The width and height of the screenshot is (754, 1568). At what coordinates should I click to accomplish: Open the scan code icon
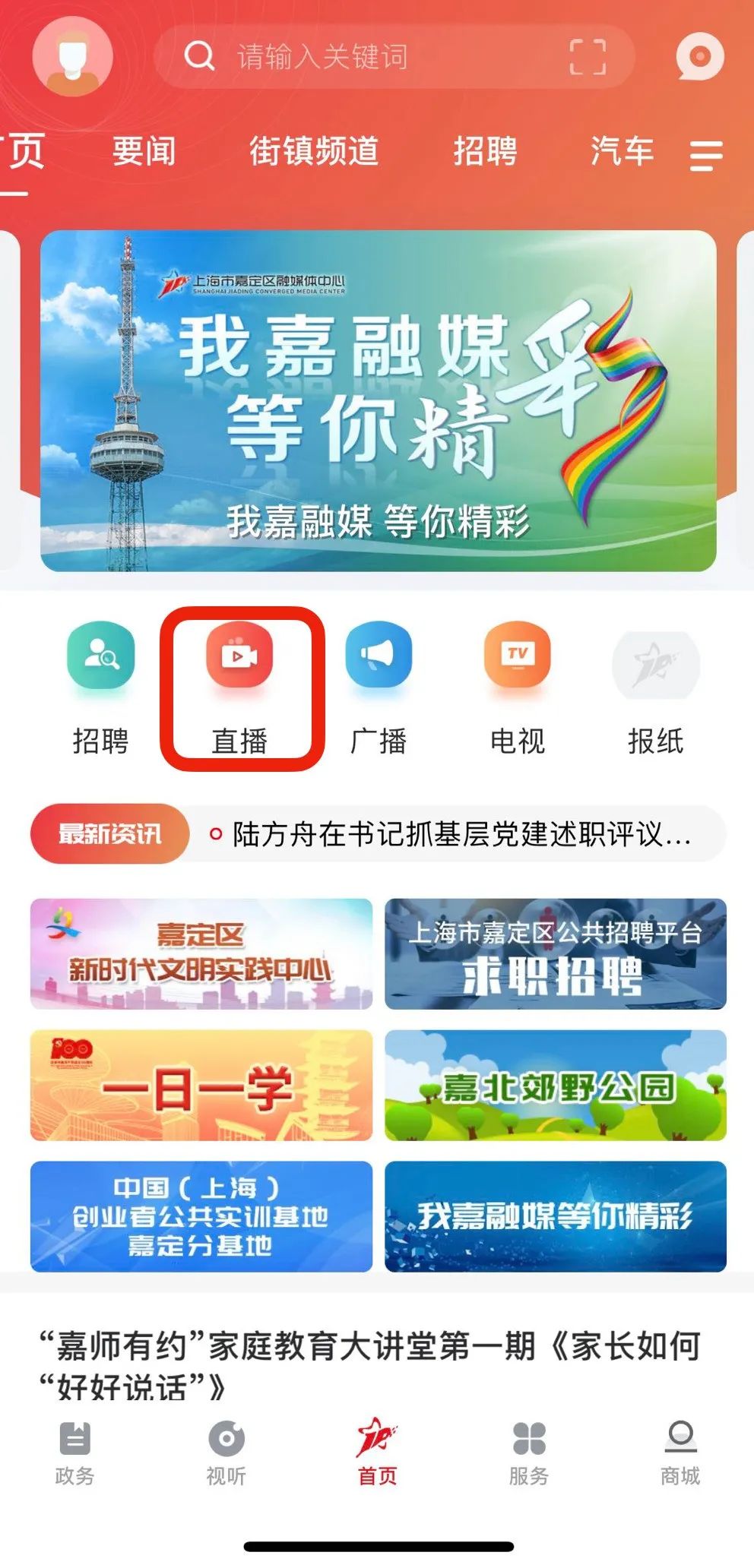[x=588, y=57]
